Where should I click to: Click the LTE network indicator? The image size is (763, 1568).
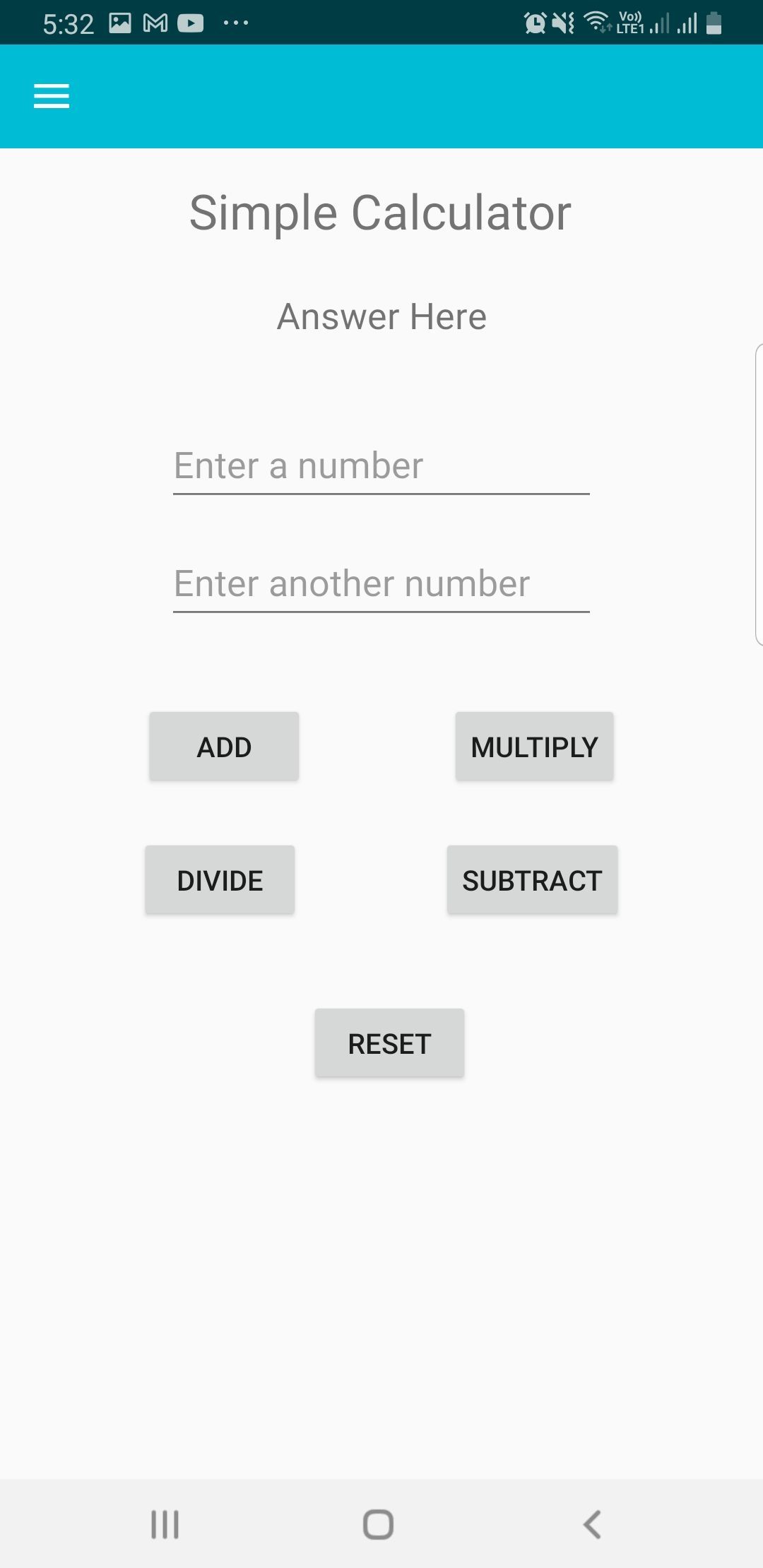pyautogui.click(x=627, y=23)
